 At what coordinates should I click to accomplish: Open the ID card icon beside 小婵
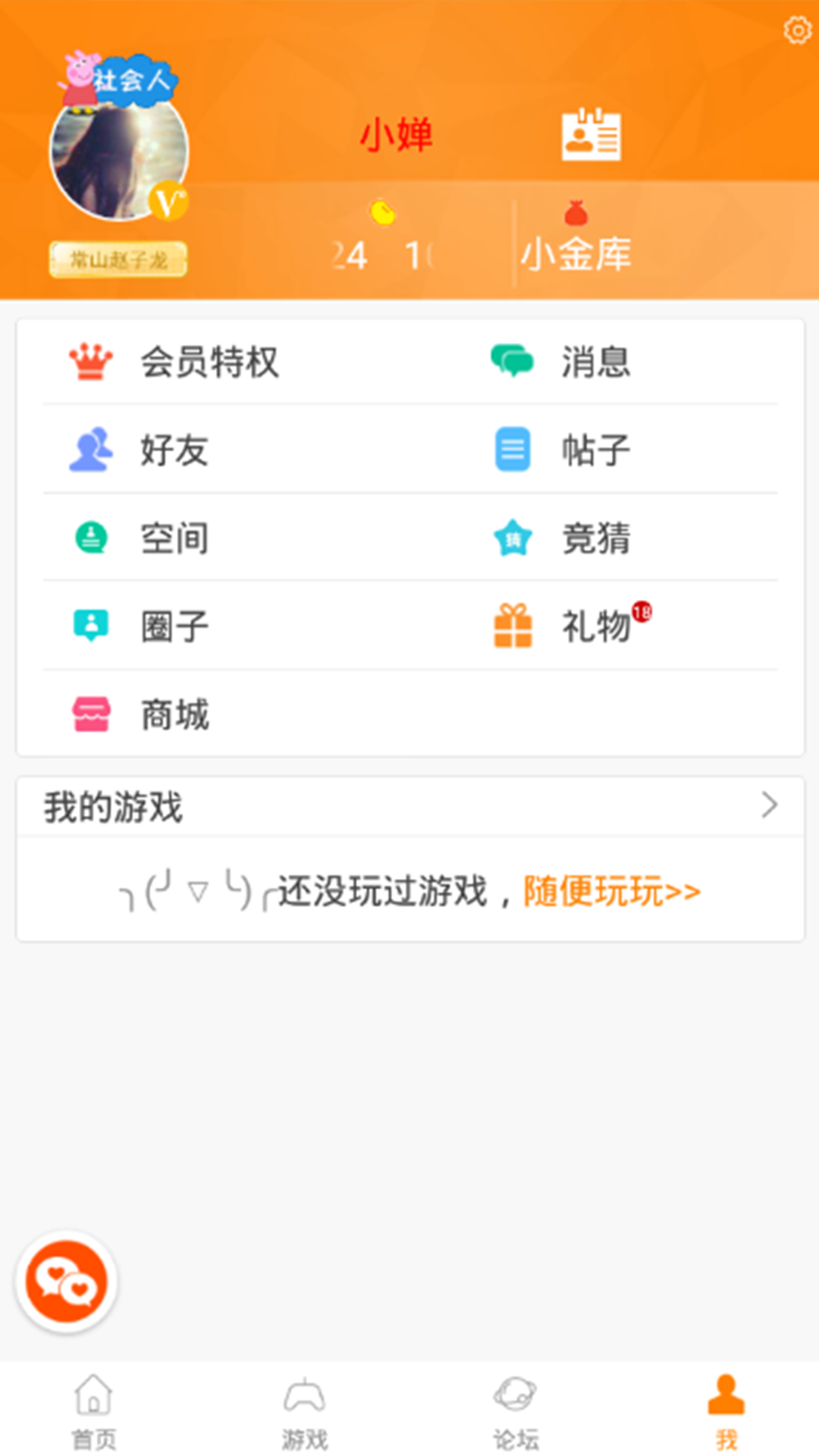coord(592,134)
